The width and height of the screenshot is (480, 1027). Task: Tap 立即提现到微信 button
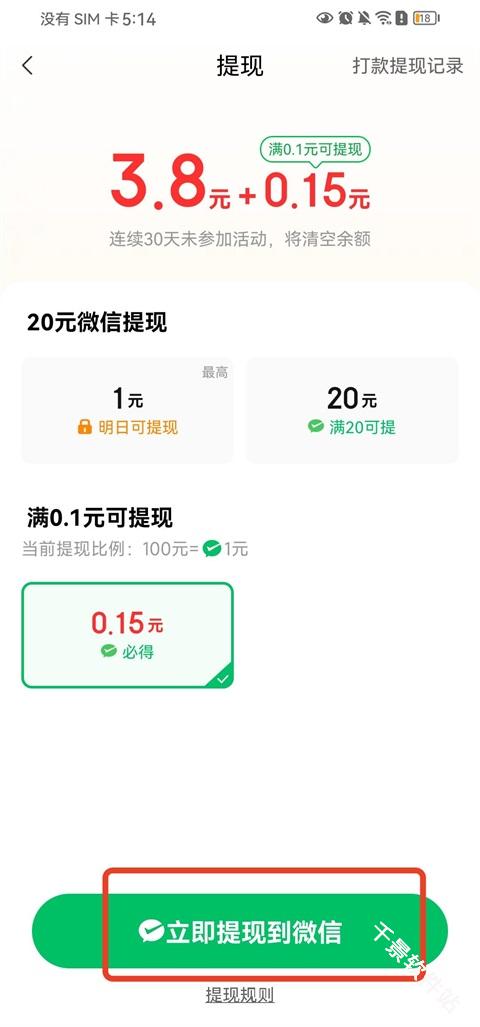[240, 931]
